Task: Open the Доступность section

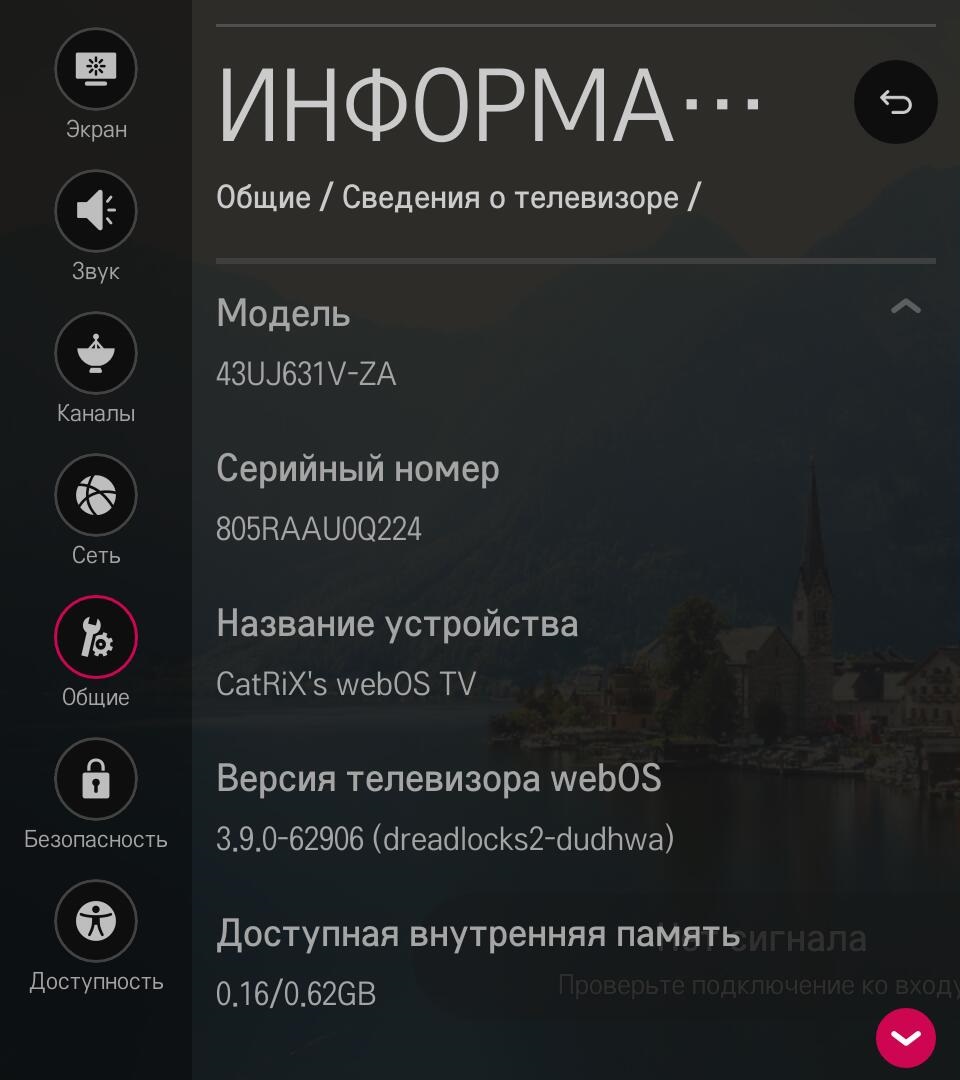Action: [x=96, y=921]
